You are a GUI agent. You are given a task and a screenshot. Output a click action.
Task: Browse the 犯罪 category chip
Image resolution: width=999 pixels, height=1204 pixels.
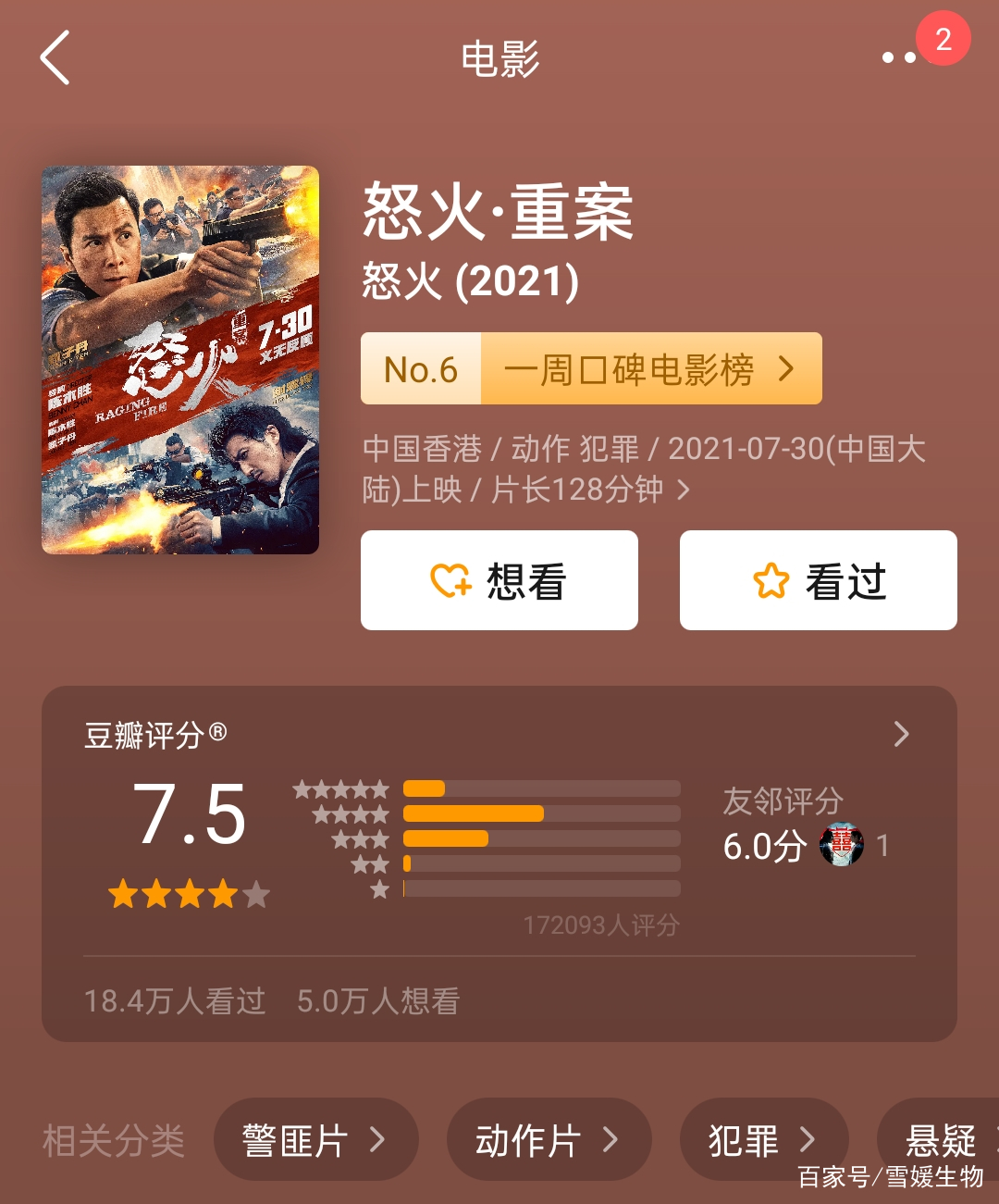763,1140
